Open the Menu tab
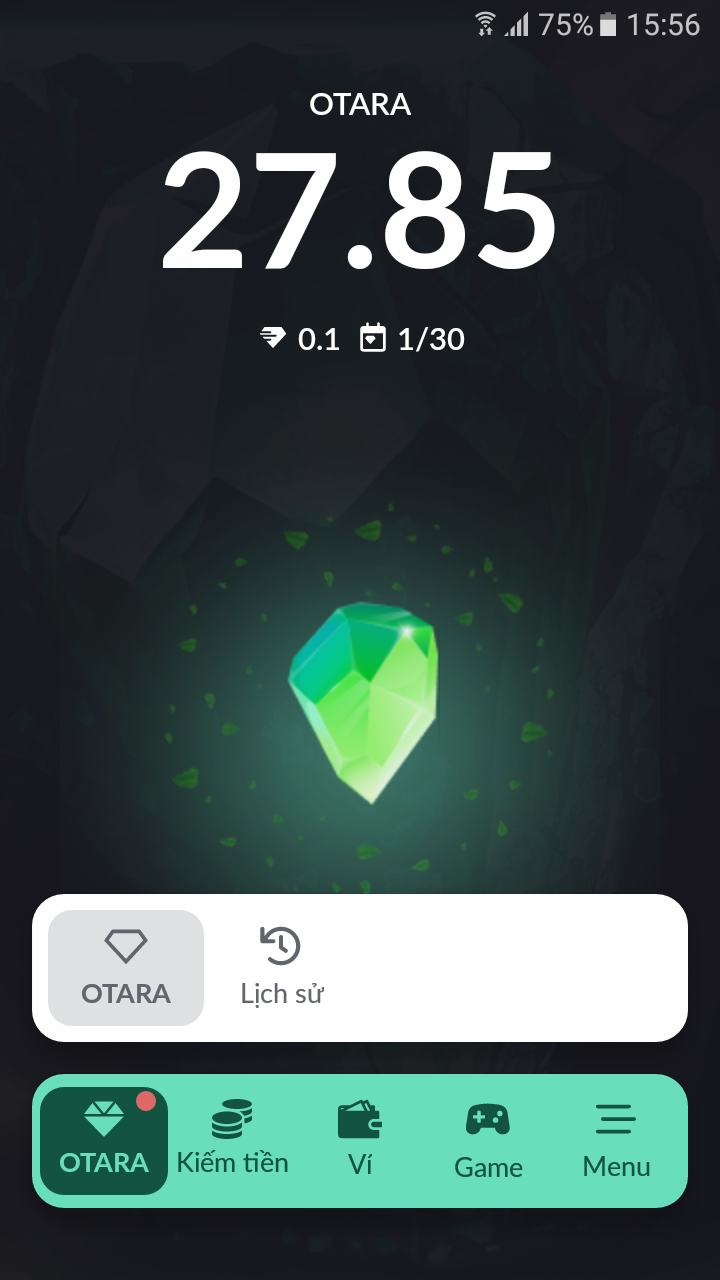Viewport: 720px width, 1280px height. (x=616, y=1140)
